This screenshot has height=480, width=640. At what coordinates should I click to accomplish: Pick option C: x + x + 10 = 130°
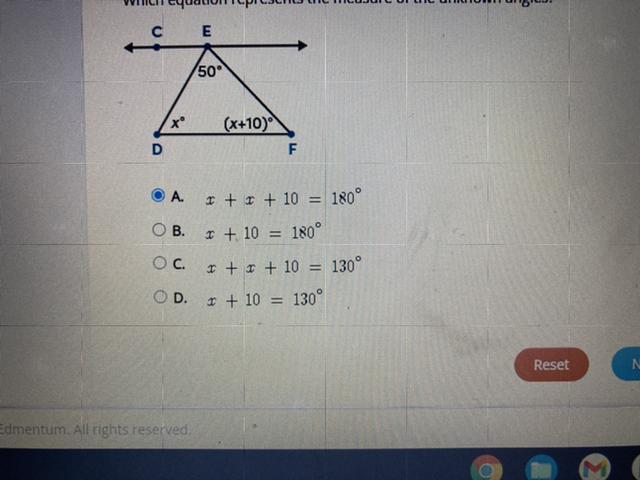158,264
